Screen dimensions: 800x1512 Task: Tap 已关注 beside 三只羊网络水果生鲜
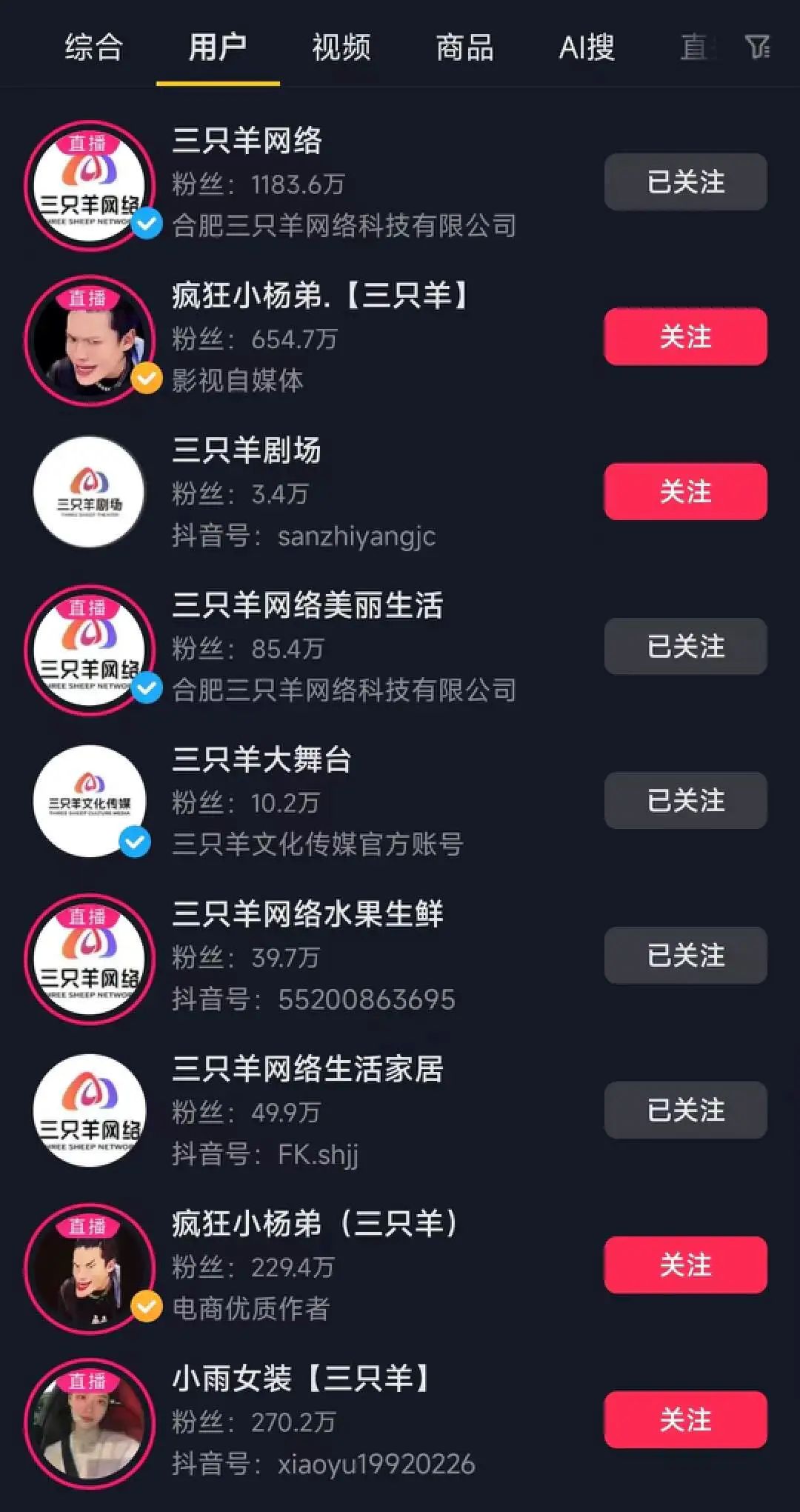tap(685, 956)
